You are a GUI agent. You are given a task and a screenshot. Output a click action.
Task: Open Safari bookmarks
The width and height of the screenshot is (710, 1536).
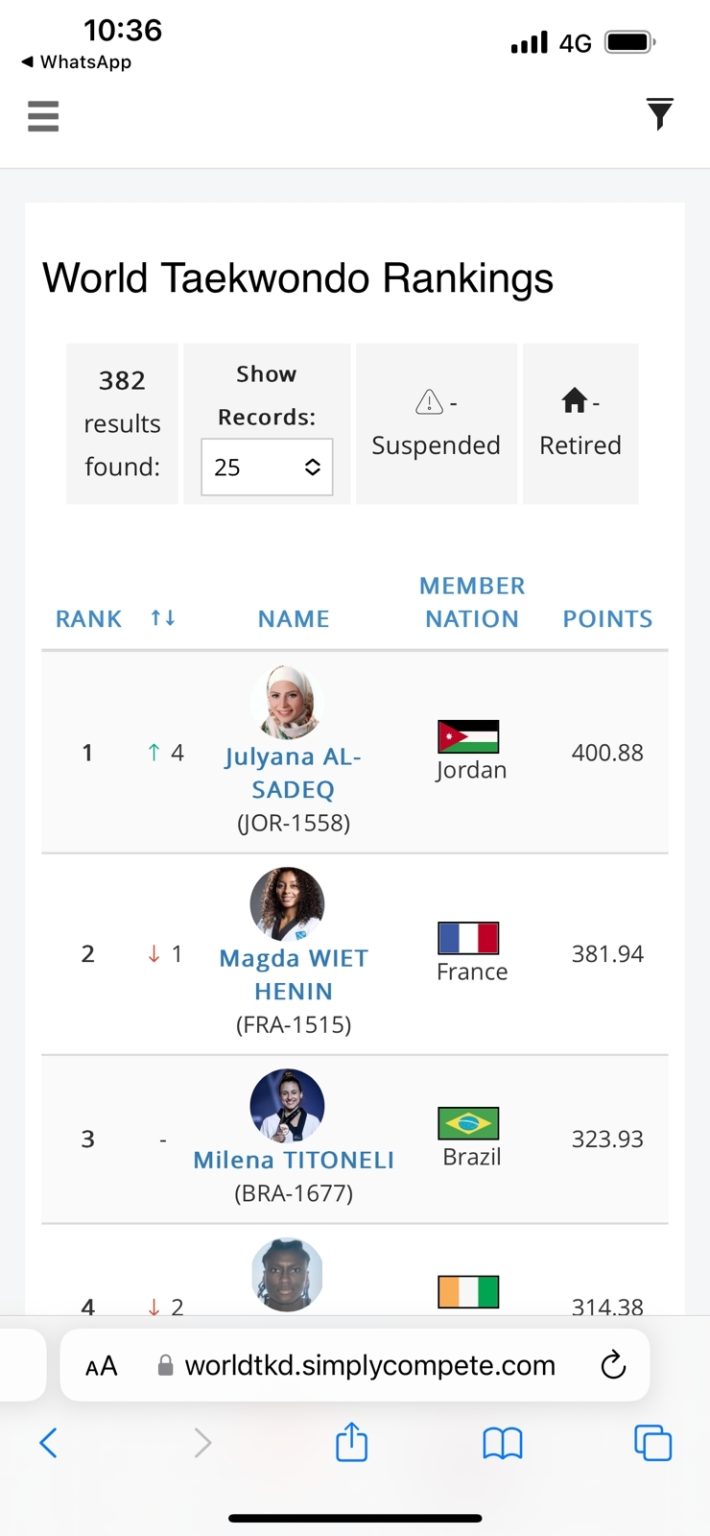502,1443
